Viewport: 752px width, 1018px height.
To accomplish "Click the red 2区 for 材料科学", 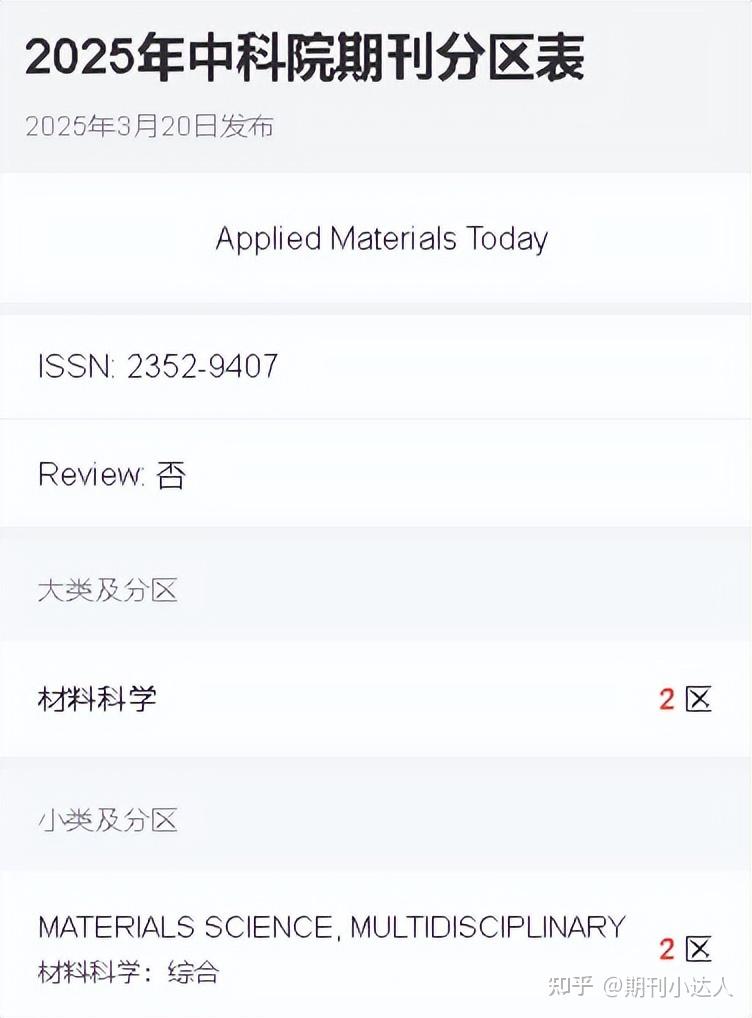I will pyautogui.click(x=667, y=699).
